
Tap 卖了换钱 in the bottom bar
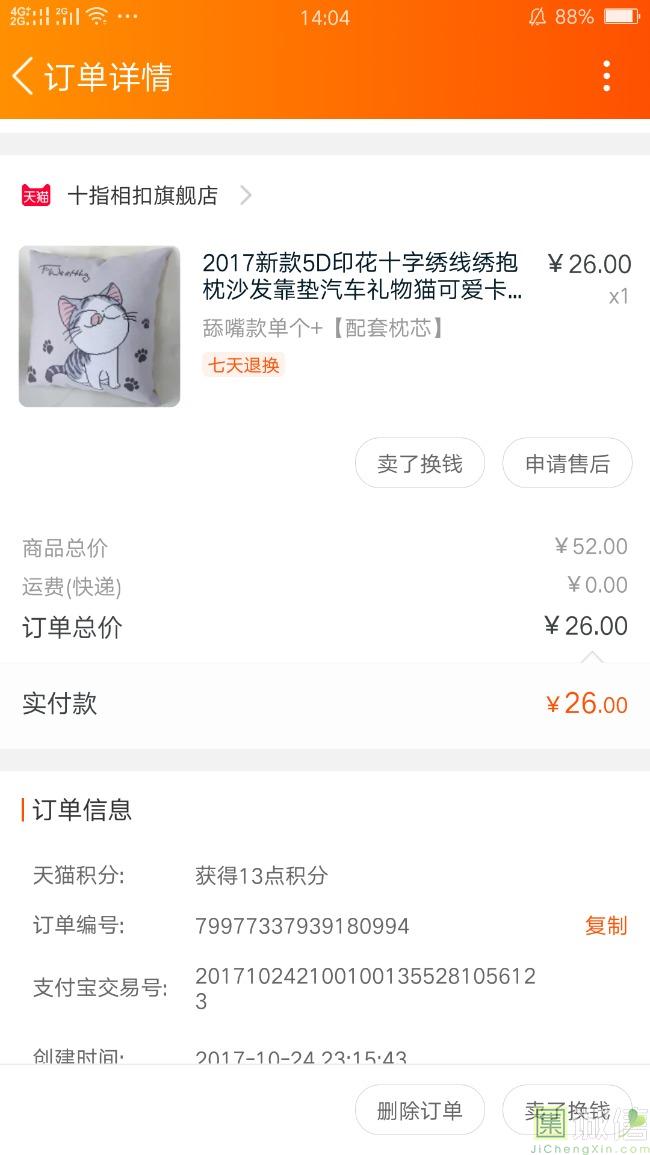567,1110
